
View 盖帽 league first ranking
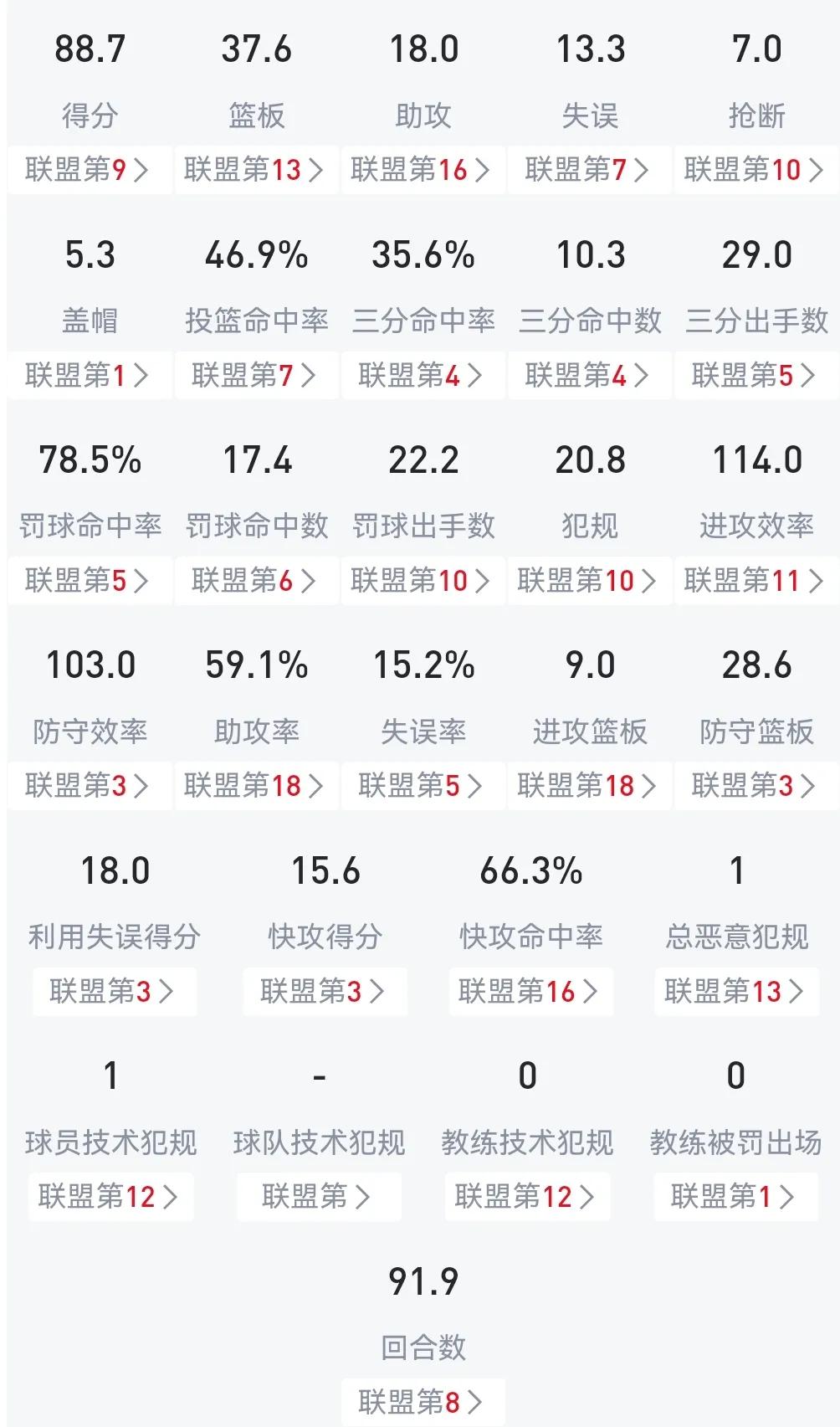coord(89,375)
